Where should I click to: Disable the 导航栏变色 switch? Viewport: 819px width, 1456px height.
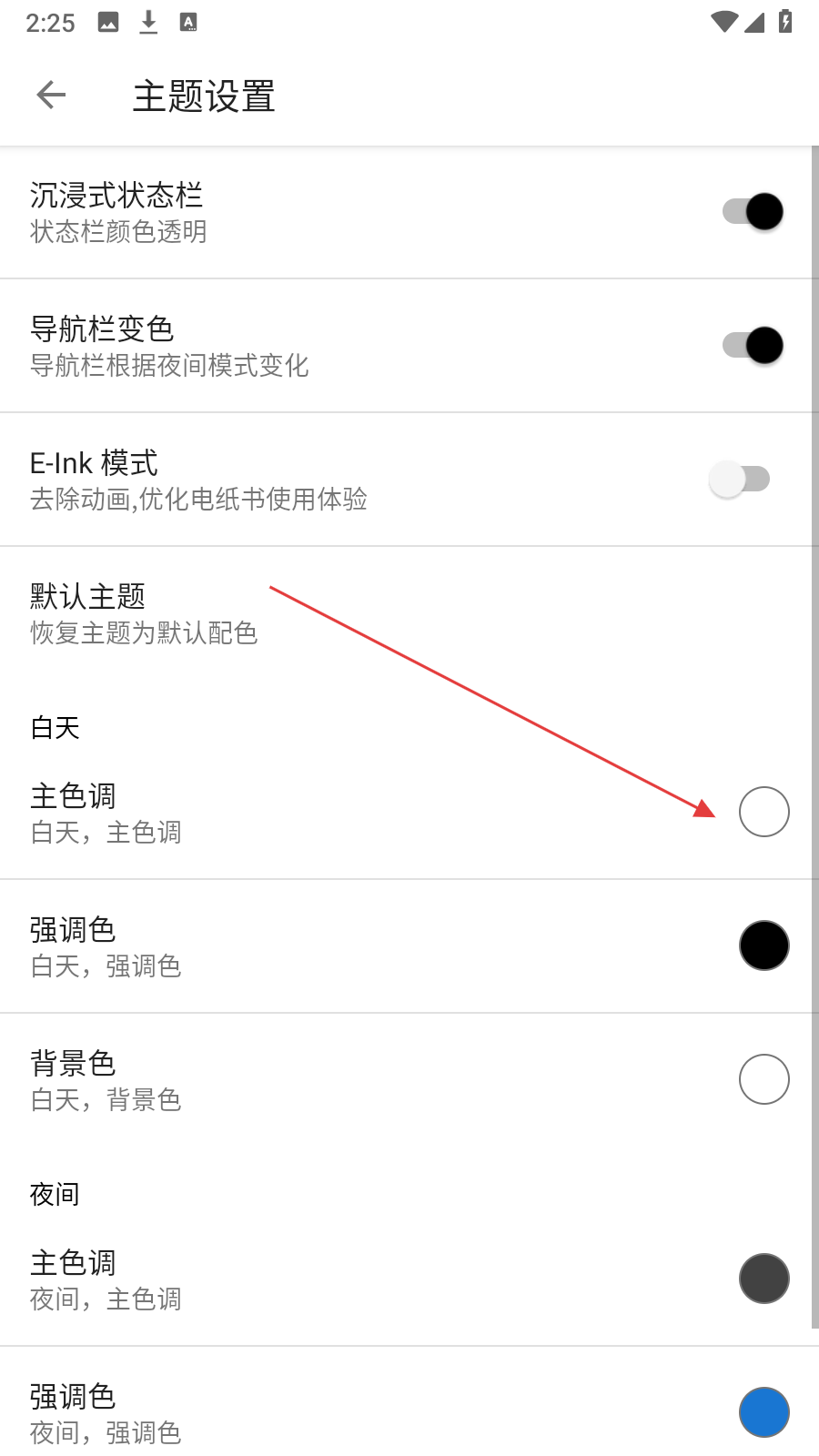(x=753, y=346)
